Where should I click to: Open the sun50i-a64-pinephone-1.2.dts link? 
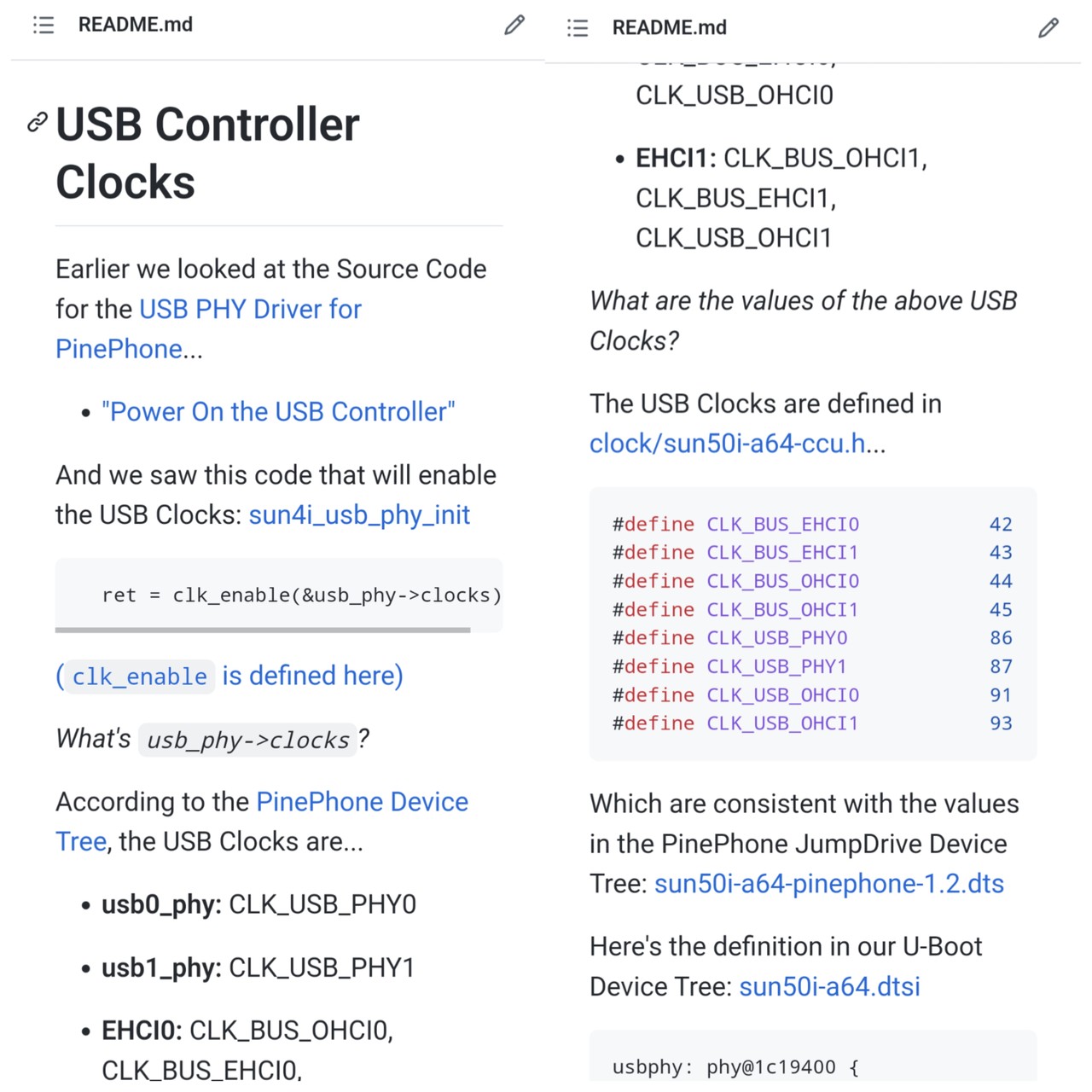point(828,884)
